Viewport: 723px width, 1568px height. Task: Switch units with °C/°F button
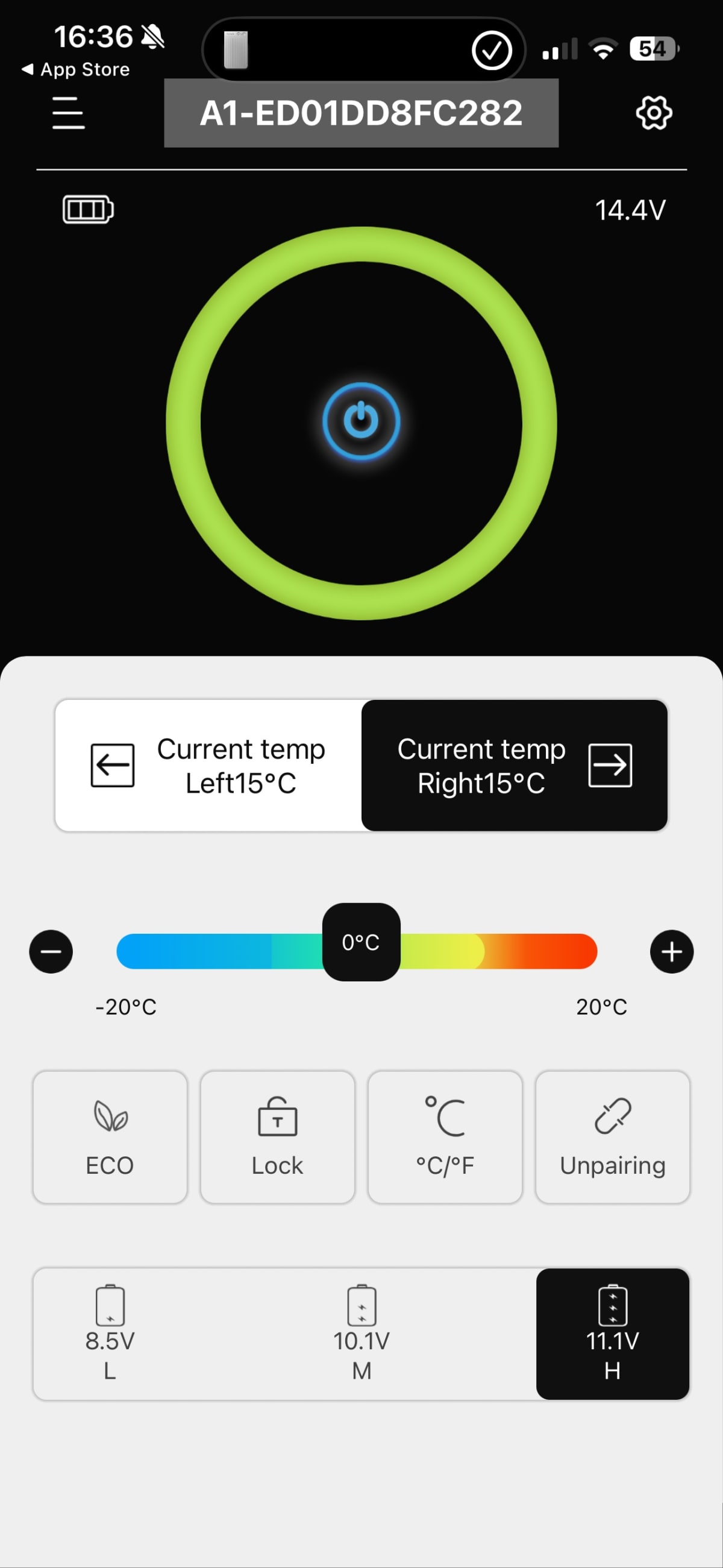click(445, 1137)
